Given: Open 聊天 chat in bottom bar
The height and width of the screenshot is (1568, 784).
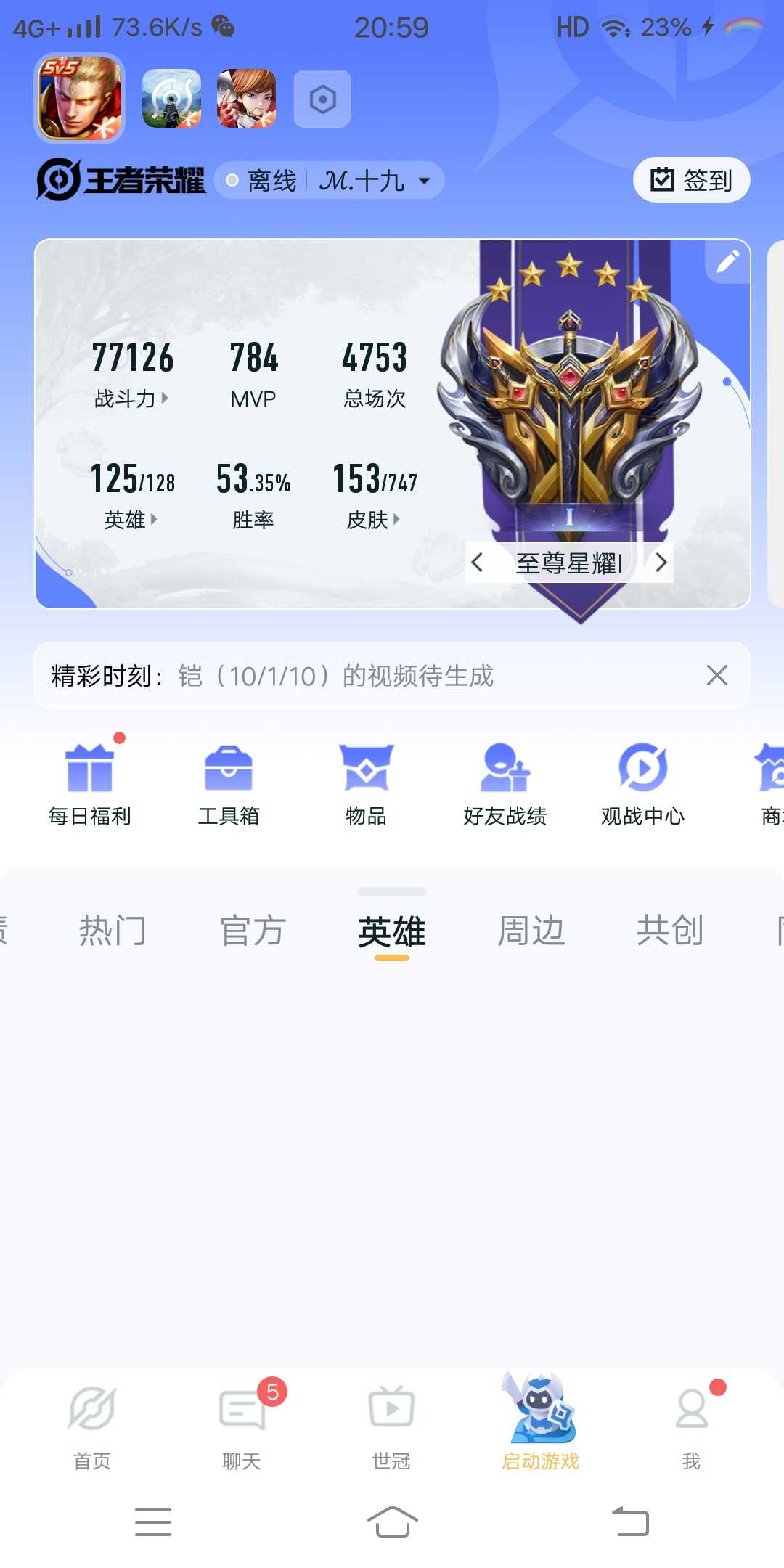Looking at the screenshot, I should click(242, 1424).
